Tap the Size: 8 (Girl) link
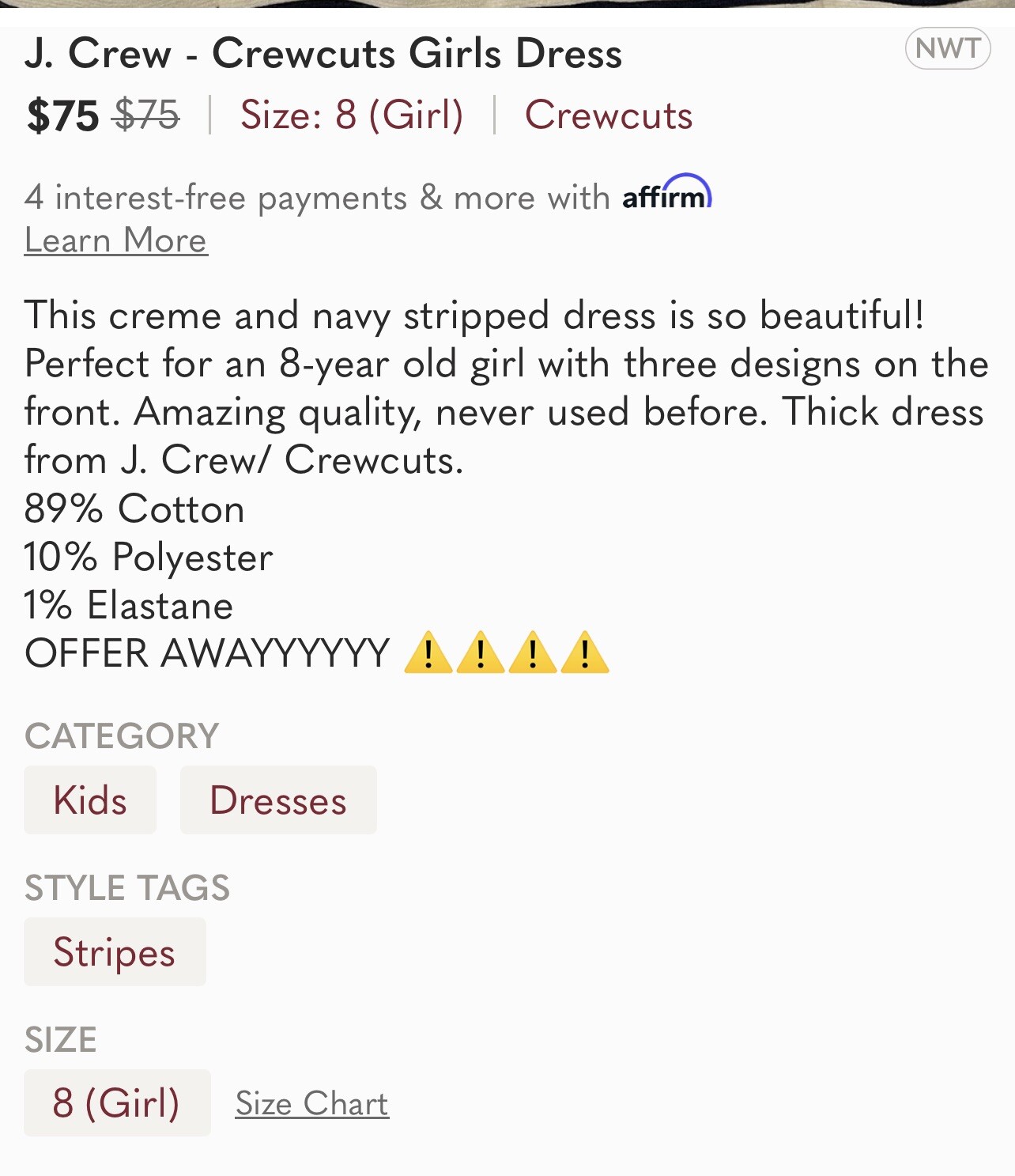 (352, 115)
